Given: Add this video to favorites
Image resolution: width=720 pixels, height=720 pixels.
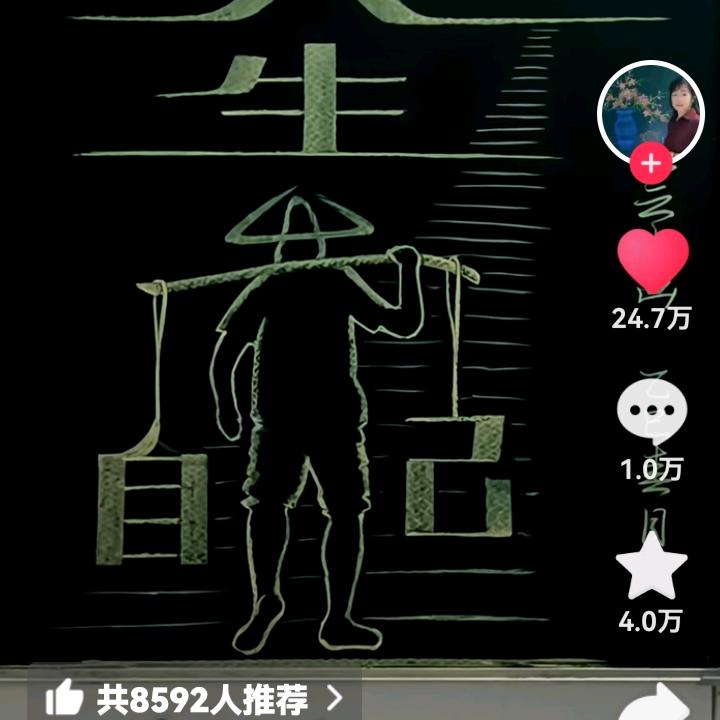Looking at the screenshot, I should click(651, 567).
